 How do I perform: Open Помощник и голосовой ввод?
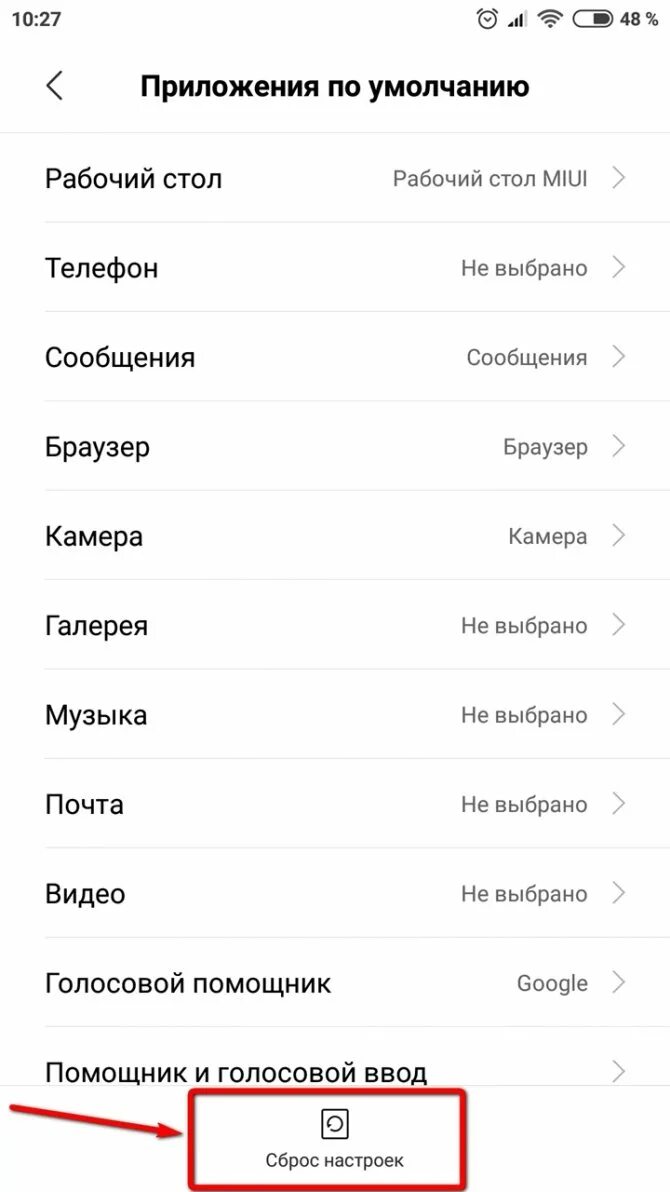click(x=335, y=1071)
